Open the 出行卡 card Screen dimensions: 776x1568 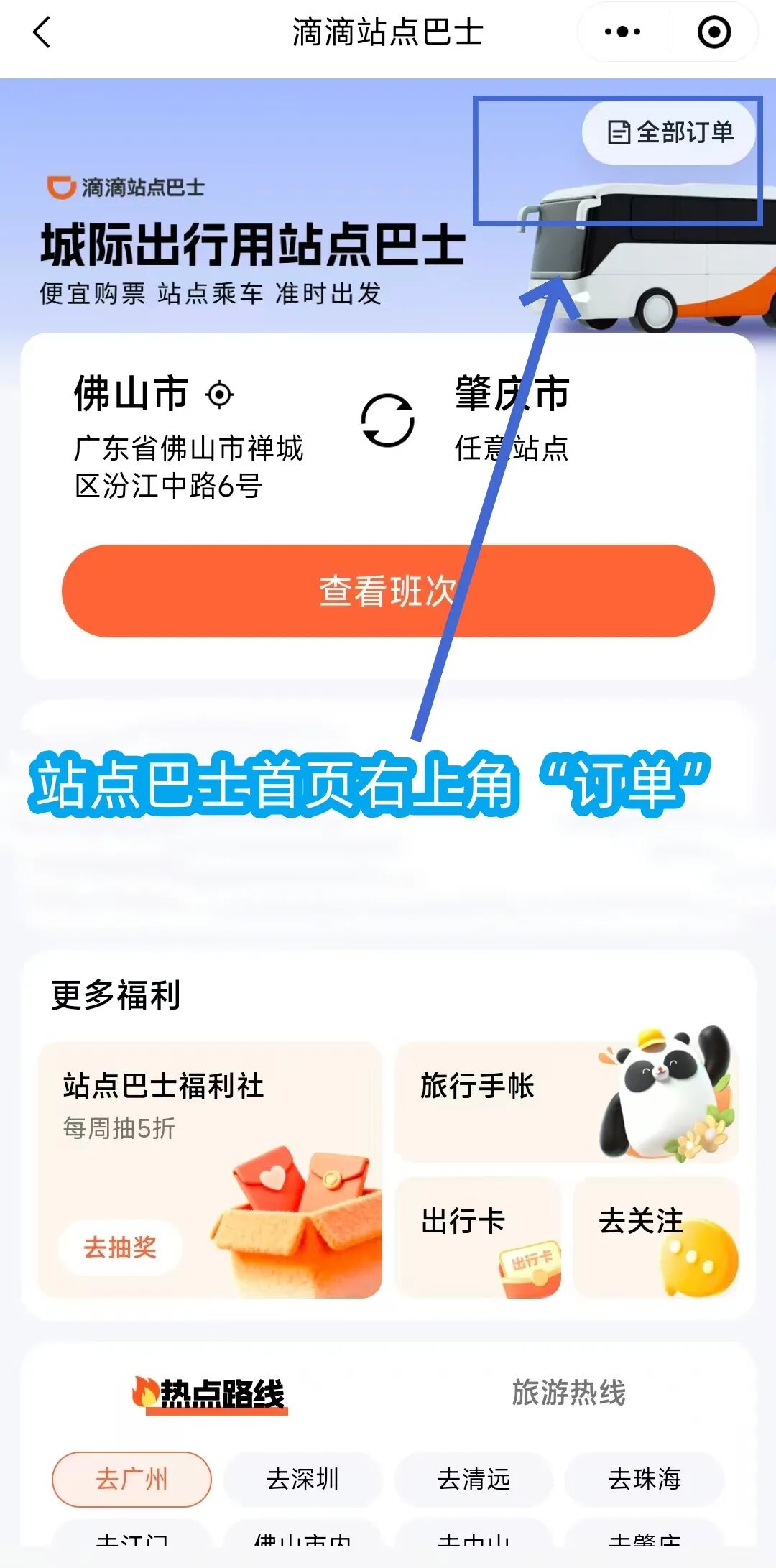pos(478,1237)
